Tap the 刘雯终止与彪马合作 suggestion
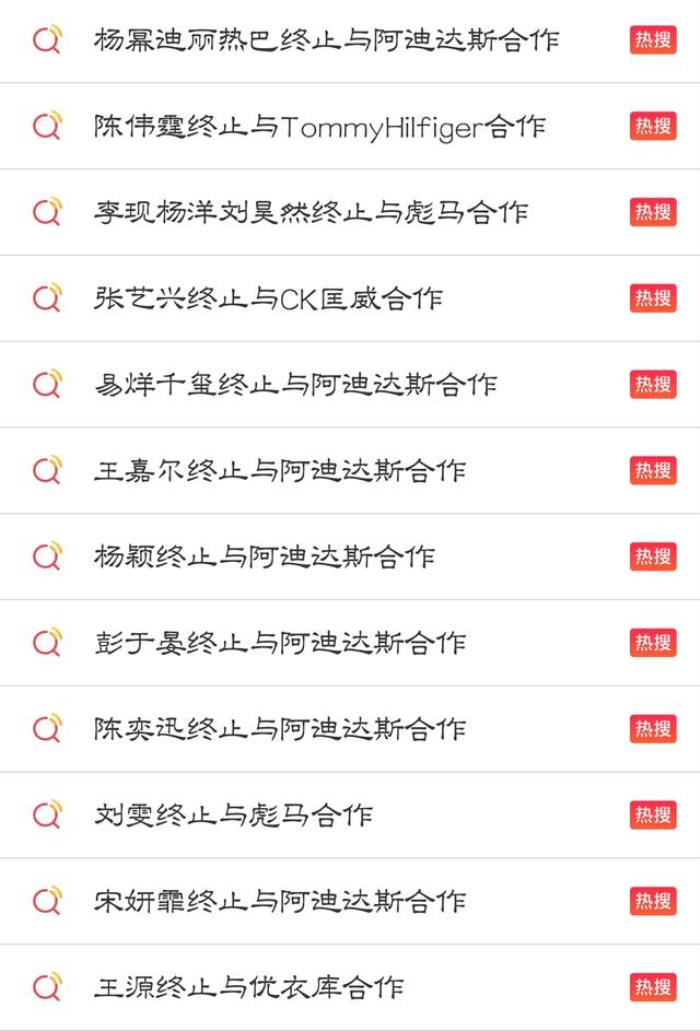 [233, 815]
